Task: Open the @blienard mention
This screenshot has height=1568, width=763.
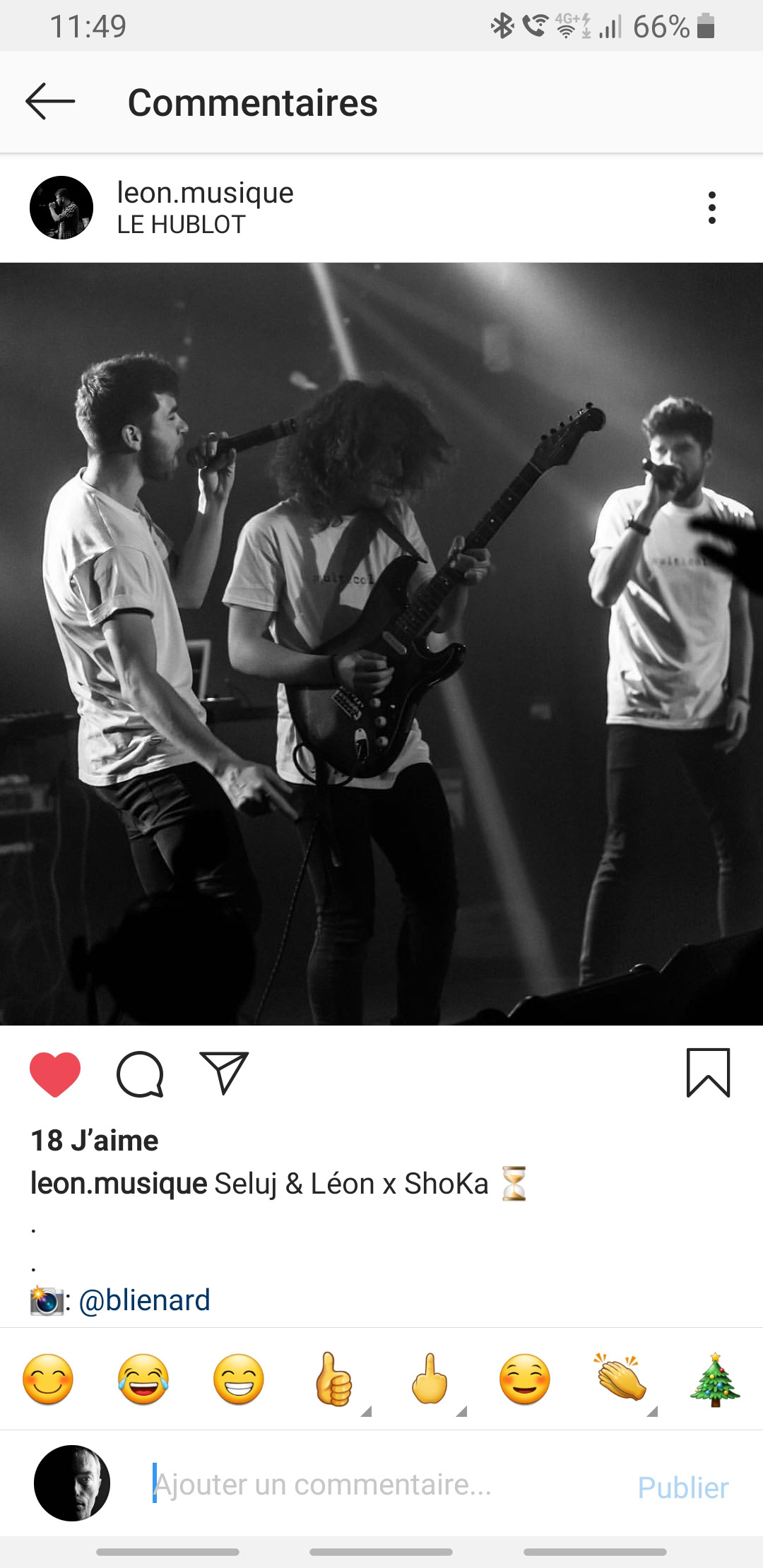Action: pyautogui.click(x=145, y=1300)
